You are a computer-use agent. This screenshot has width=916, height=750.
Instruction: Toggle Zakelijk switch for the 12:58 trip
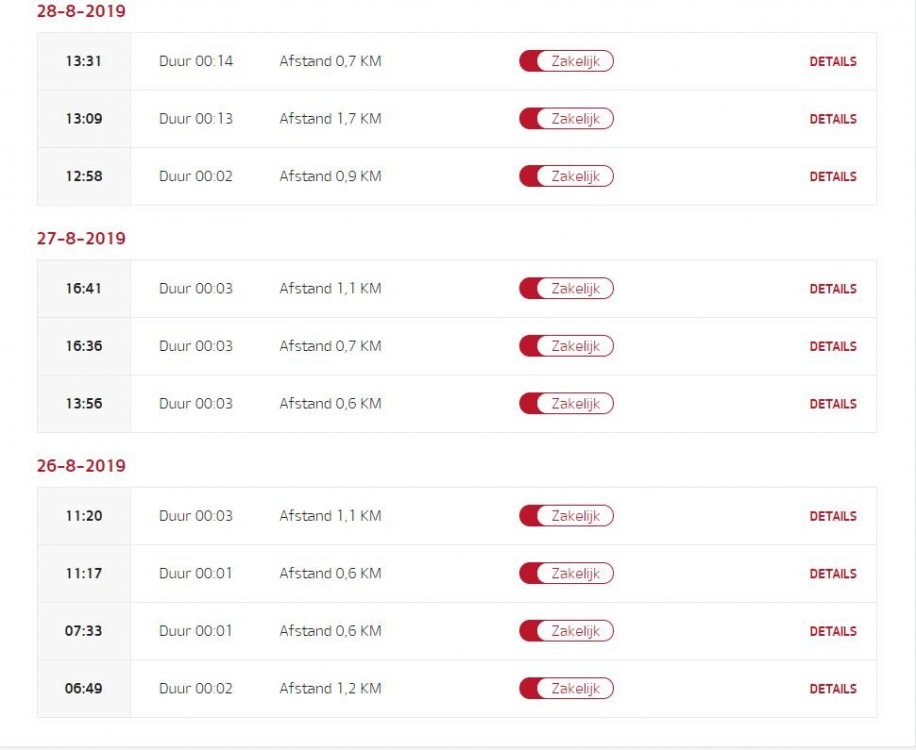[x=566, y=176]
